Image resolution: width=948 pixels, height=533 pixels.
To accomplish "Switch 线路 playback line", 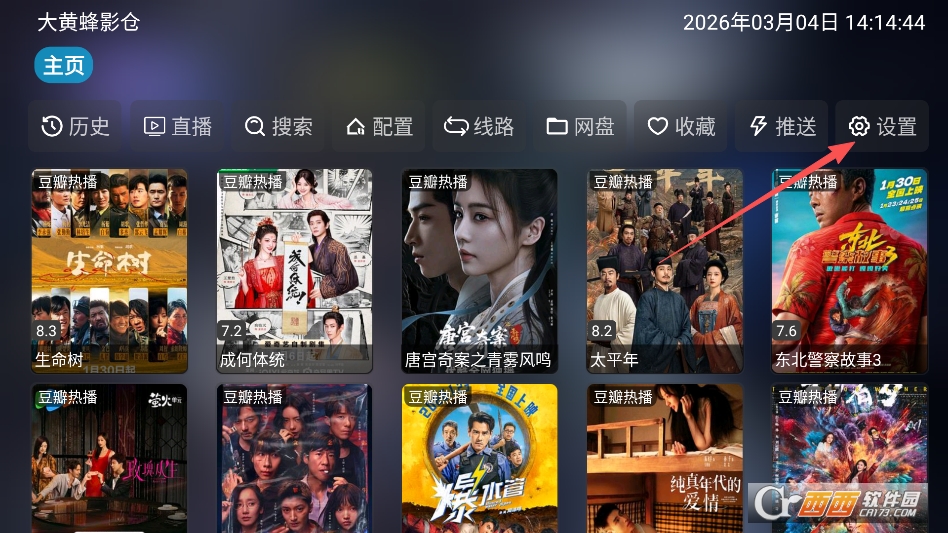I will [x=480, y=126].
